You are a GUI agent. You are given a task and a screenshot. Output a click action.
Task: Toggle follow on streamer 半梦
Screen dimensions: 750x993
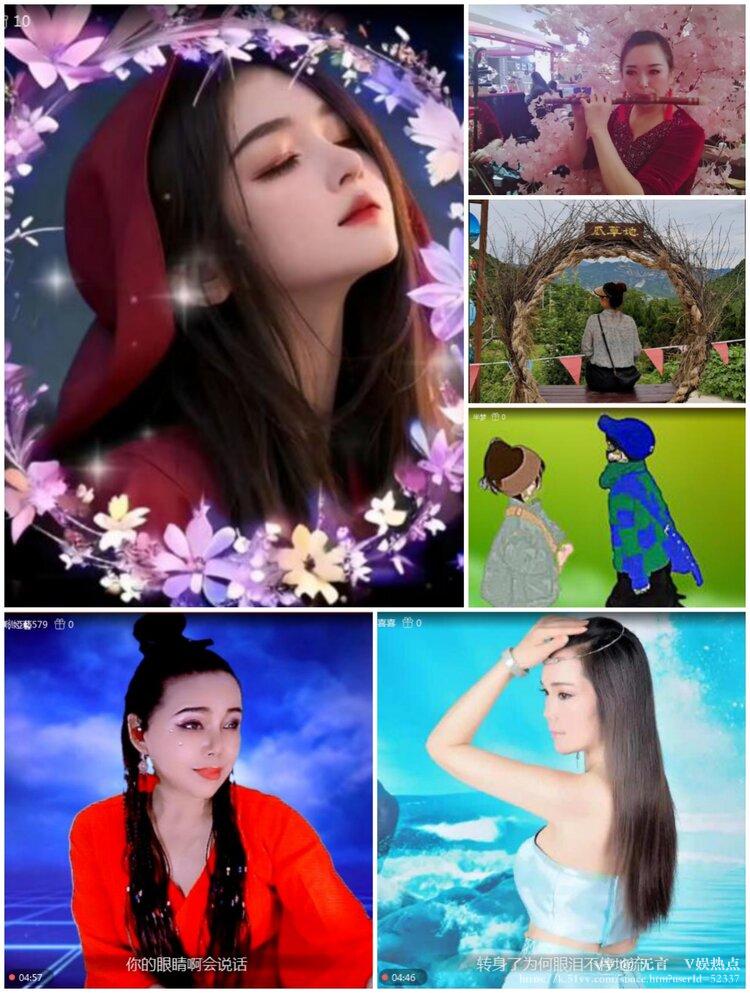478,418
